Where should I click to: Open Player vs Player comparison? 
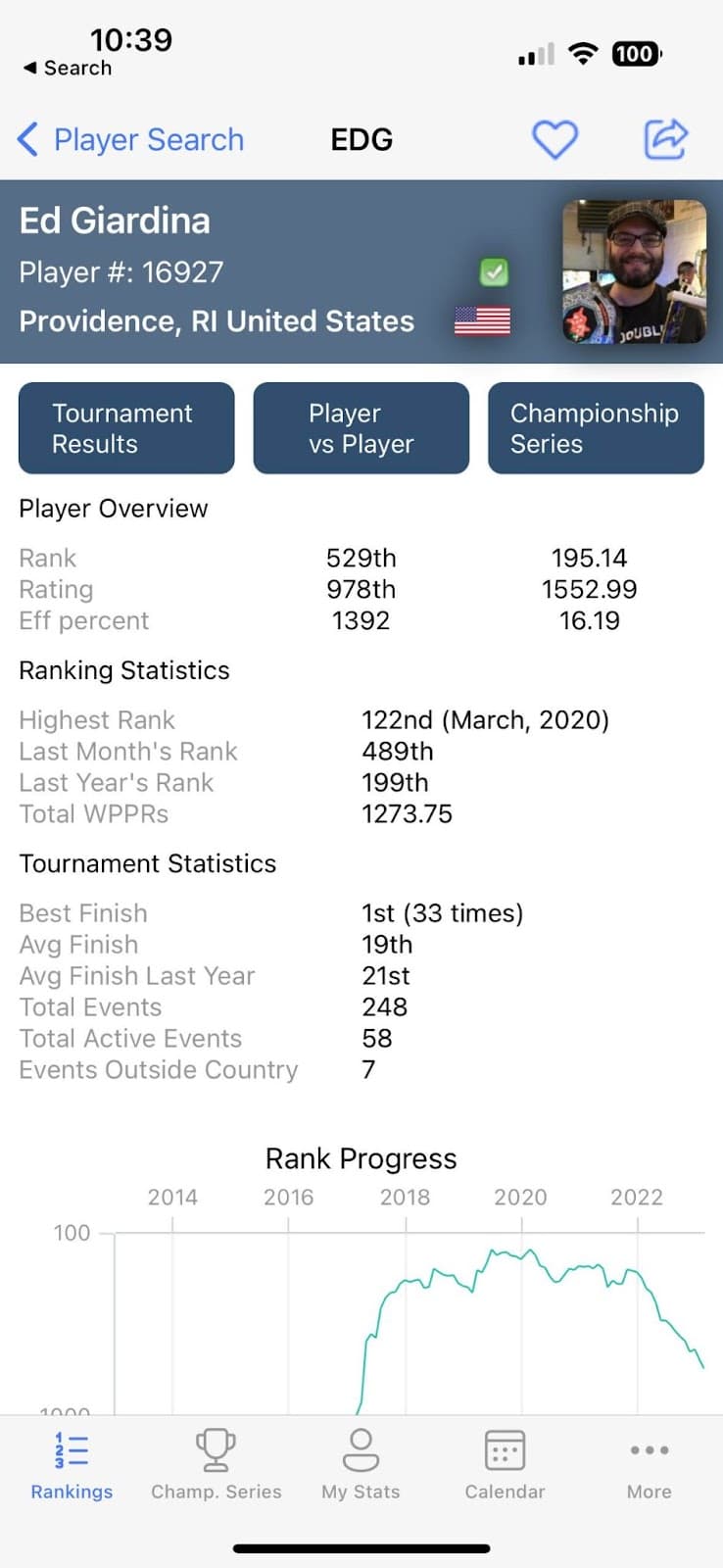pos(361,428)
